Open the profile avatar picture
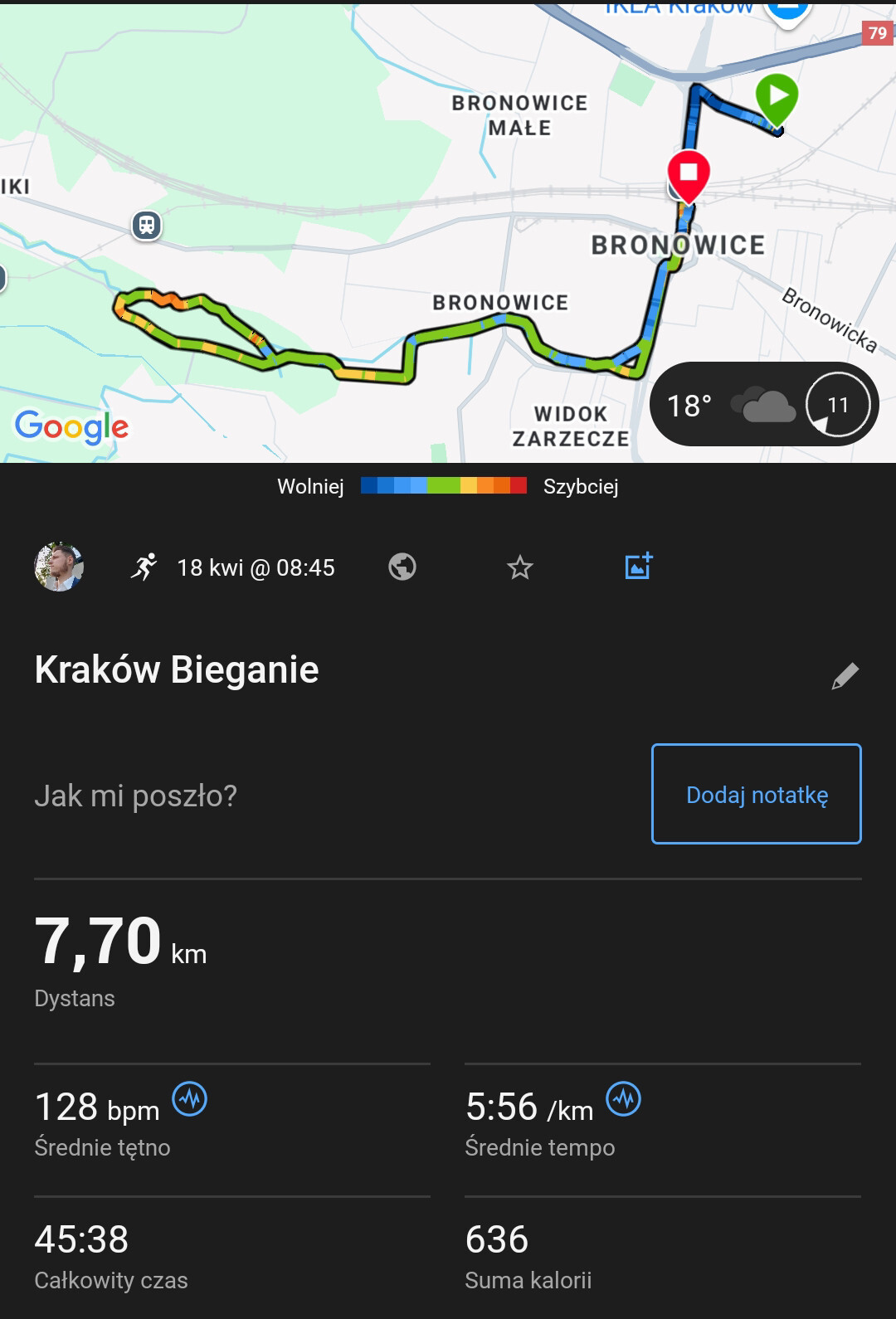The height and width of the screenshot is (1319, 896). tap(59, 567)
